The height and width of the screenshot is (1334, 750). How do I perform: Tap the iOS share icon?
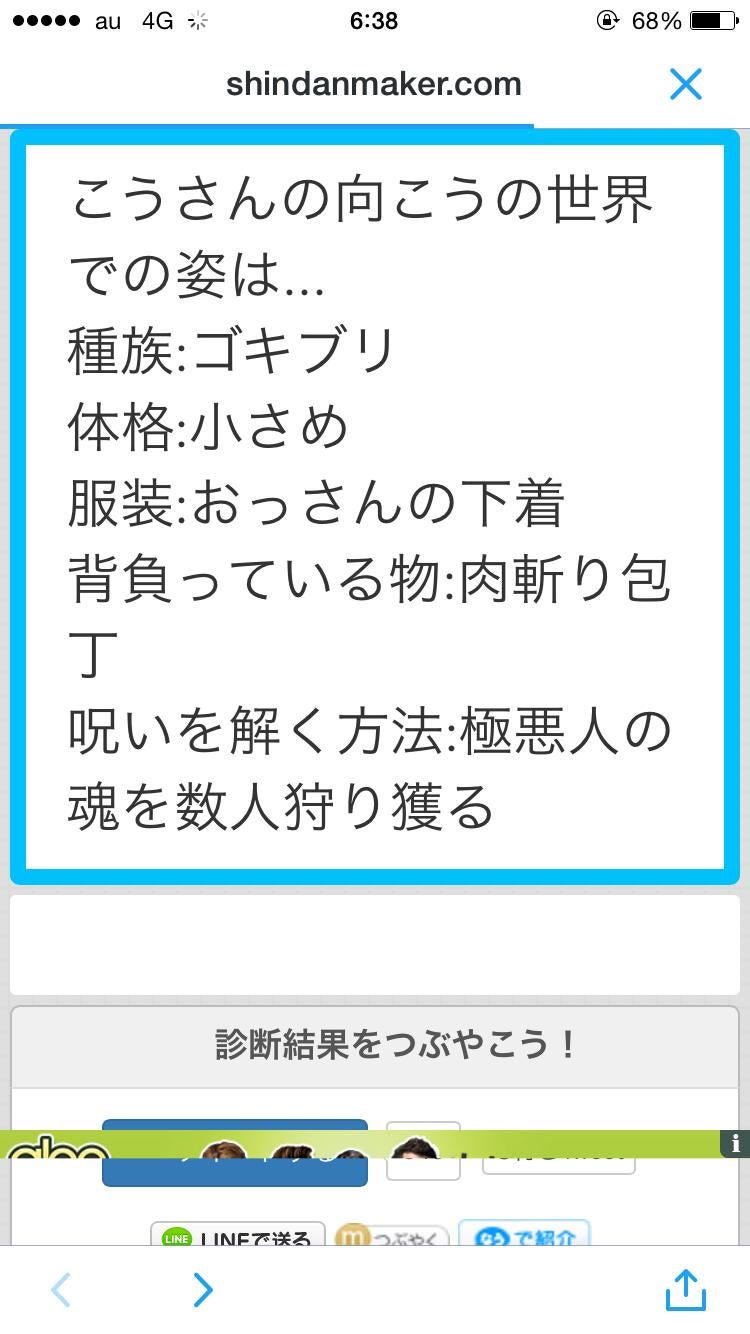[x=685, y=1290]
